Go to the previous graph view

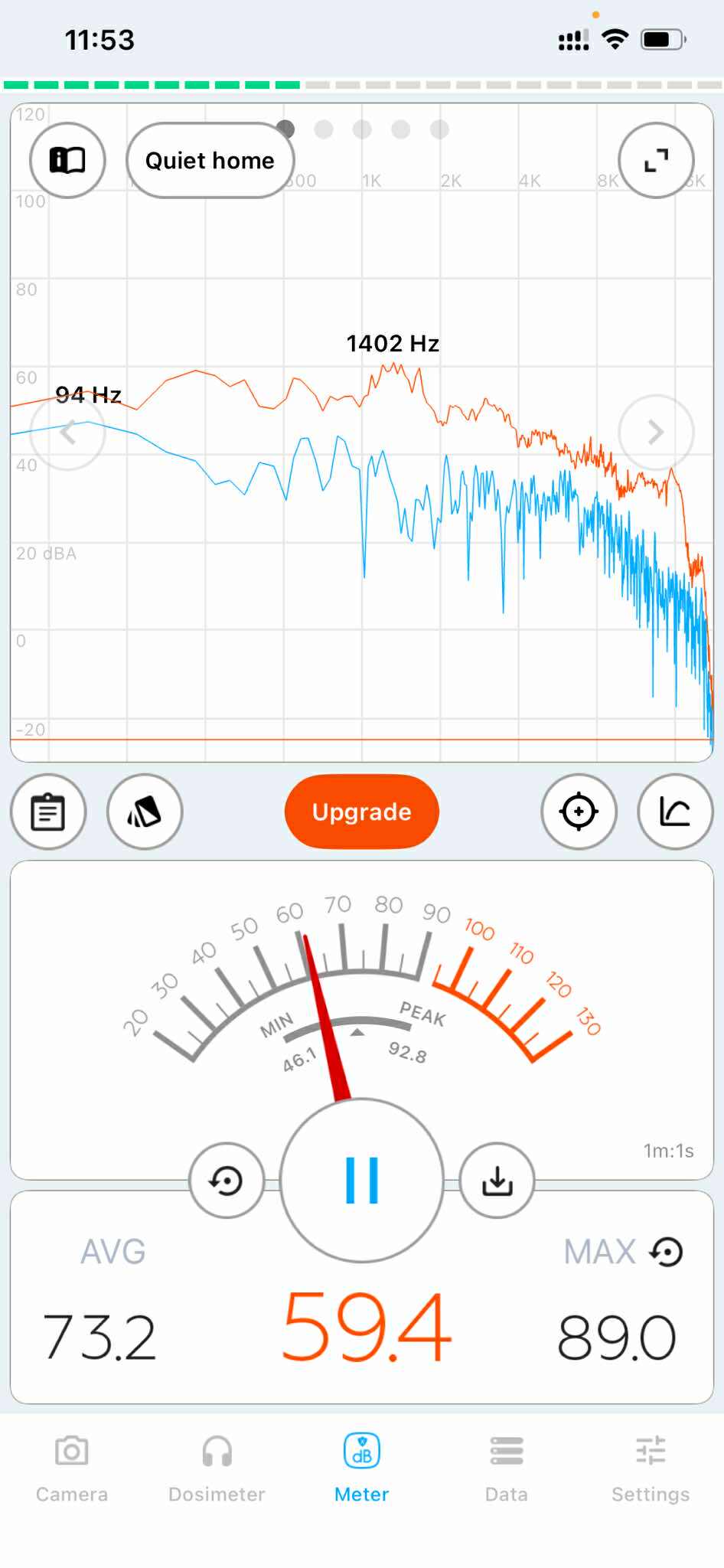pyautogui.click(x=67, y=433)
